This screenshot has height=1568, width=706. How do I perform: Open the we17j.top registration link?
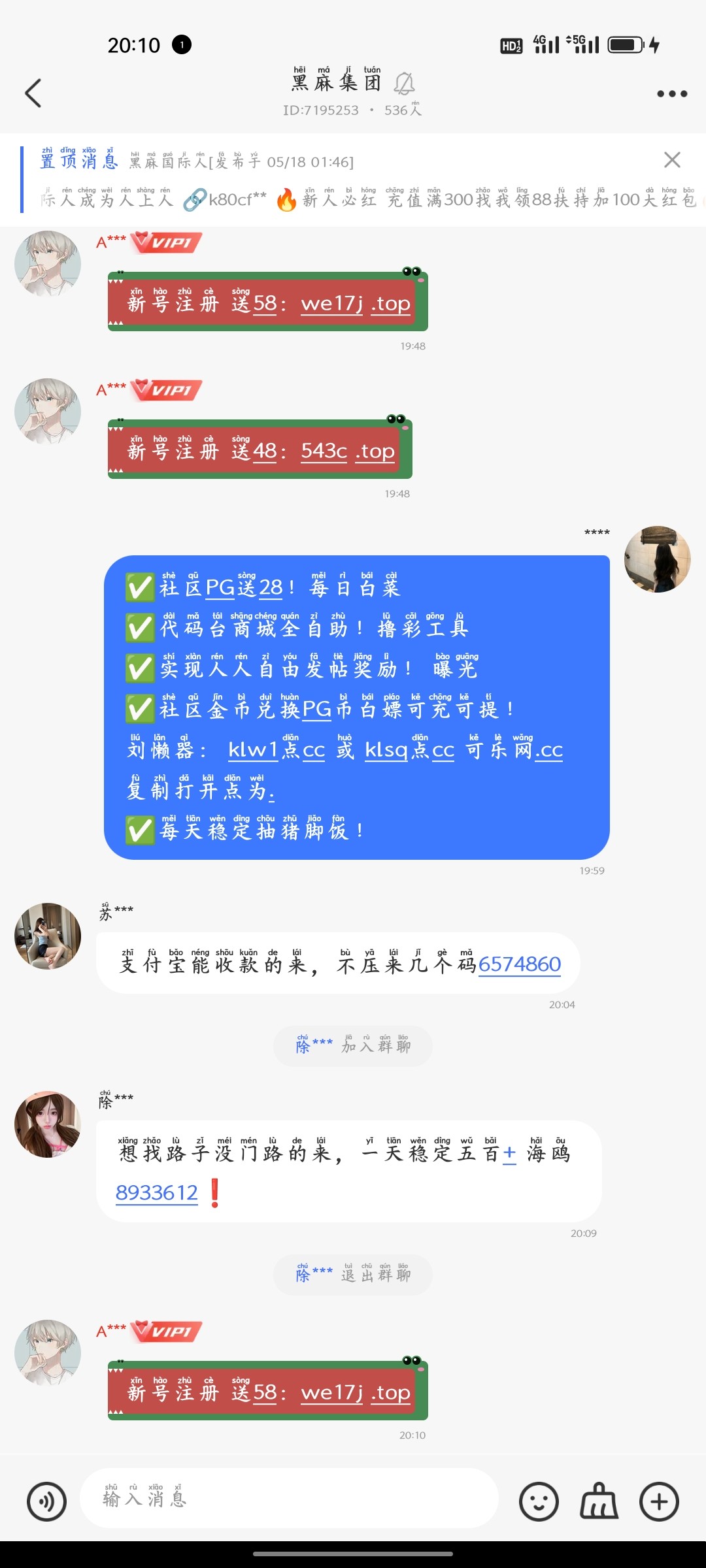point(355,303)
